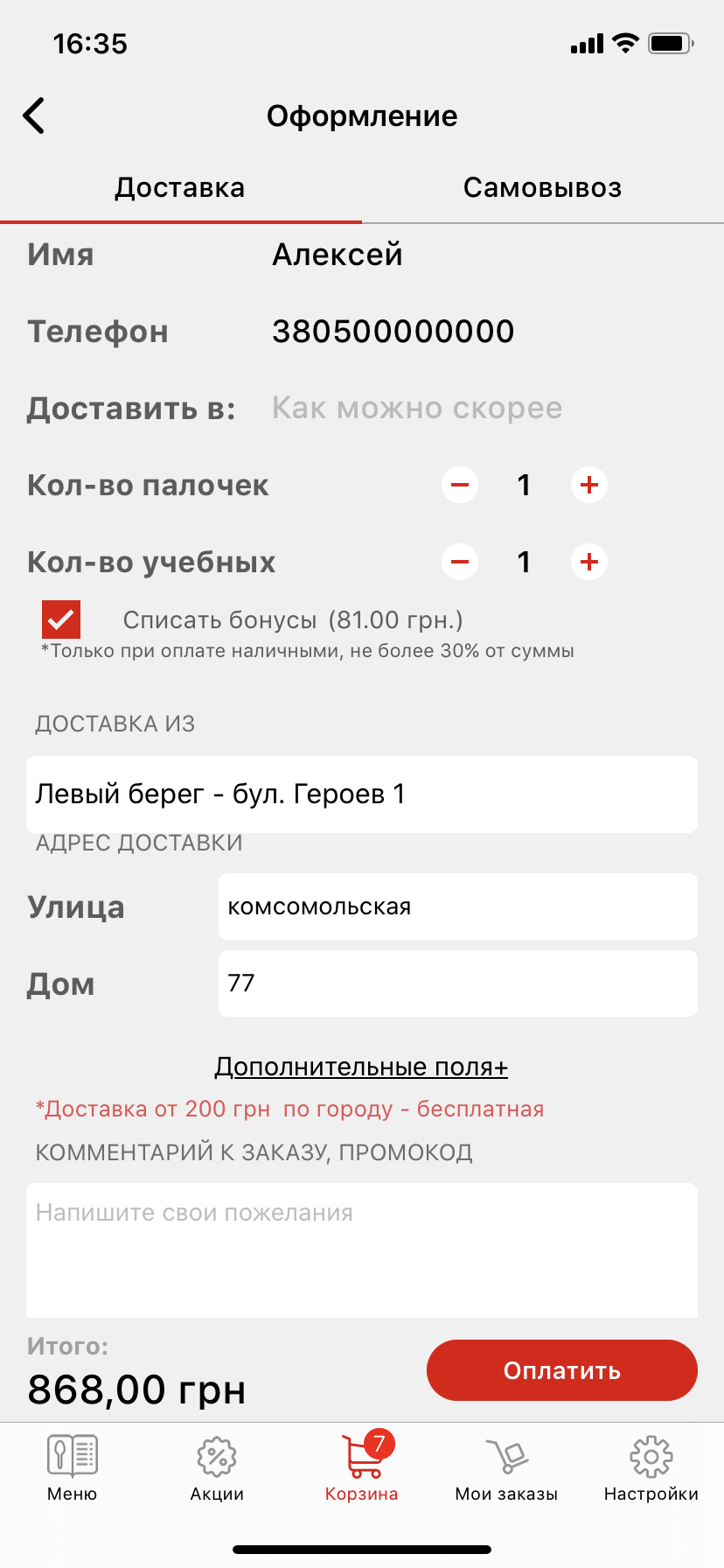The height and width of the screenshot is (1568, 724).
Task: Tap the order comment and promo code field
Action: pos(361,1249)
